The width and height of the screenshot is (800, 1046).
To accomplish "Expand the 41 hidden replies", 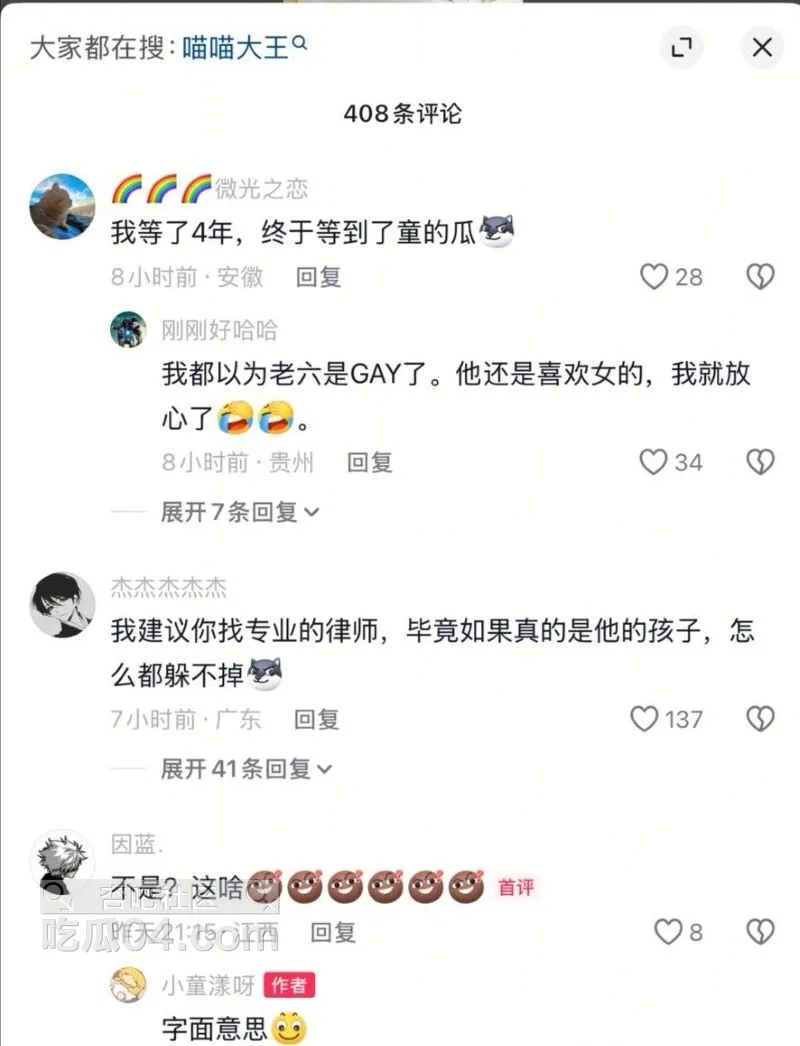I will 246,768.
